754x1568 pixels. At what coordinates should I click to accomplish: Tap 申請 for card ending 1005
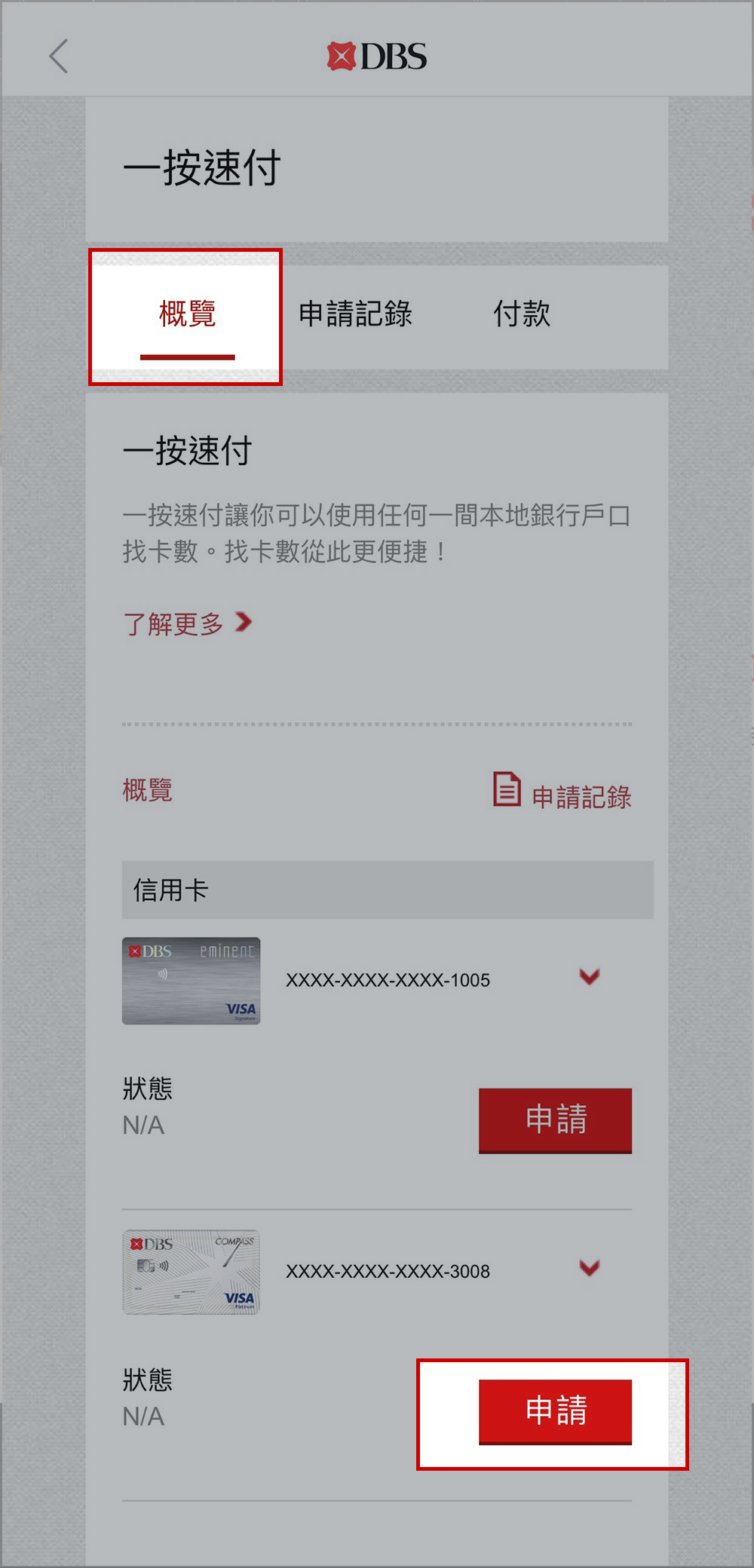point(555,1119)
